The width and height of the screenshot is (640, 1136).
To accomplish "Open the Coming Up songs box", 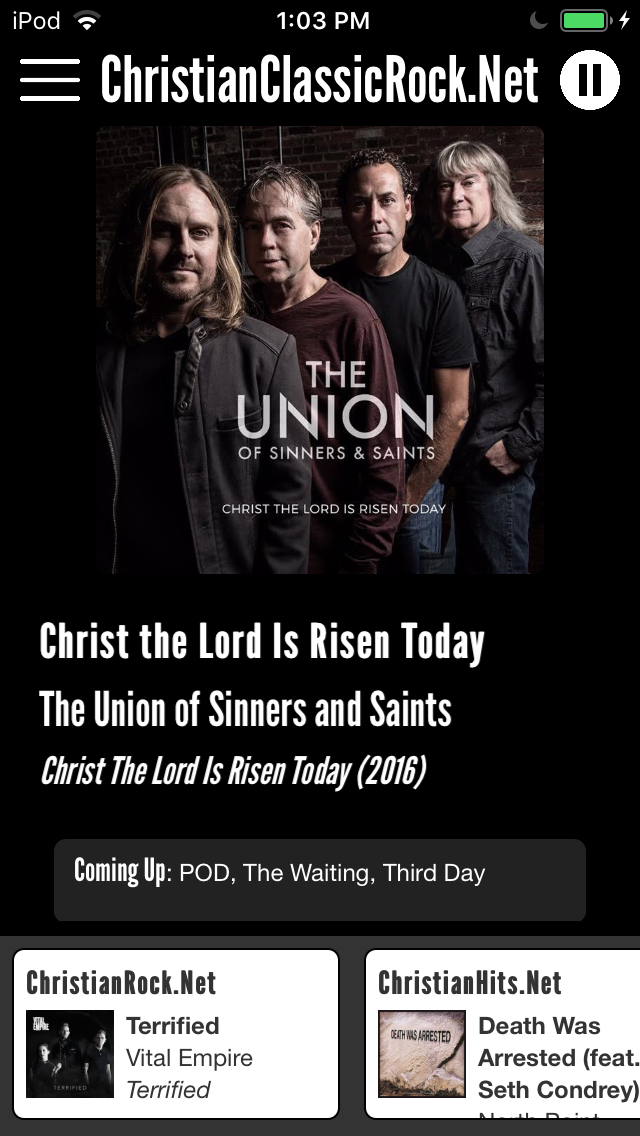I will click(x=319, y=880).
